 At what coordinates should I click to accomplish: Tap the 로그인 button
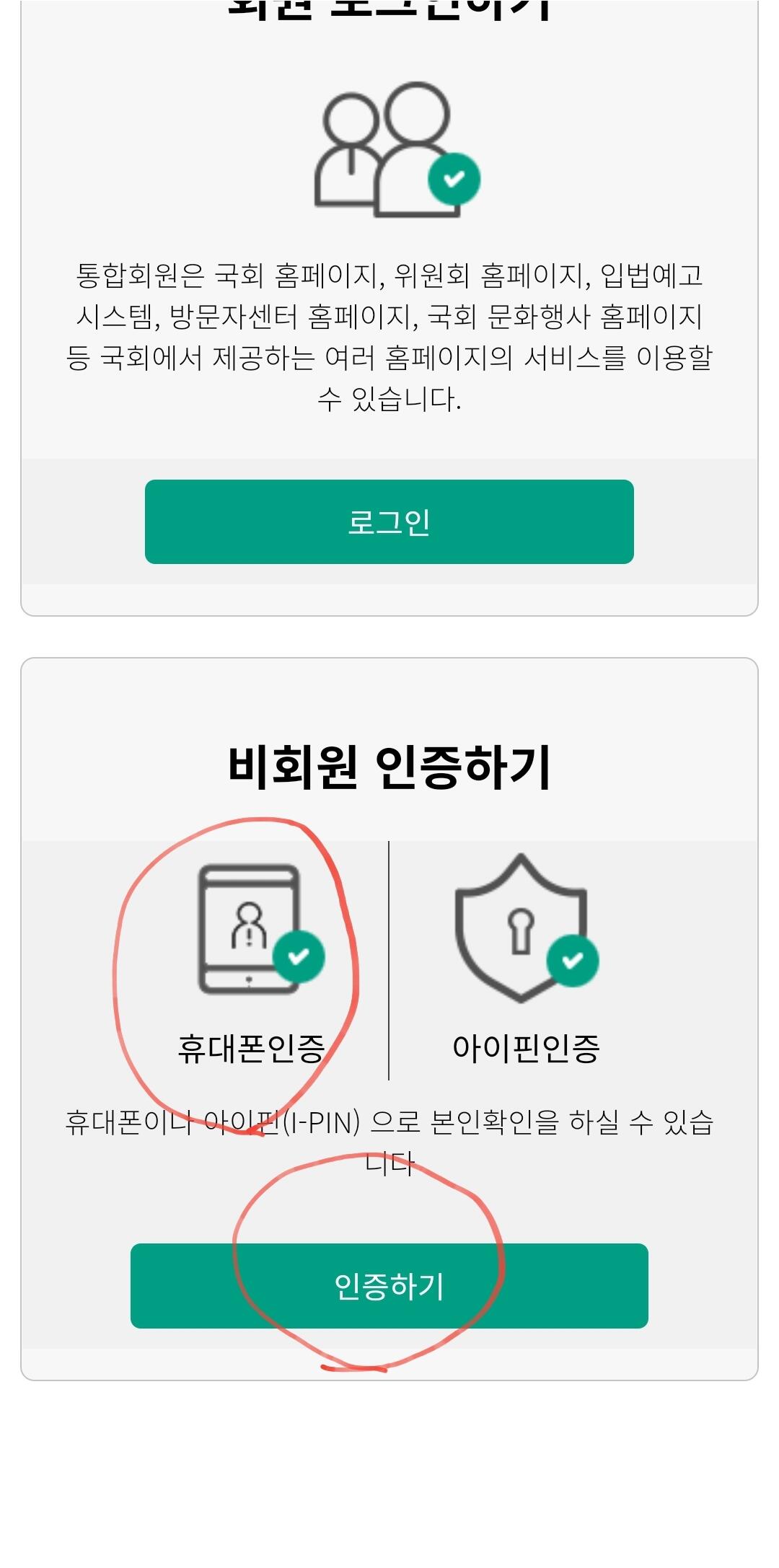[x=389, y=521]
